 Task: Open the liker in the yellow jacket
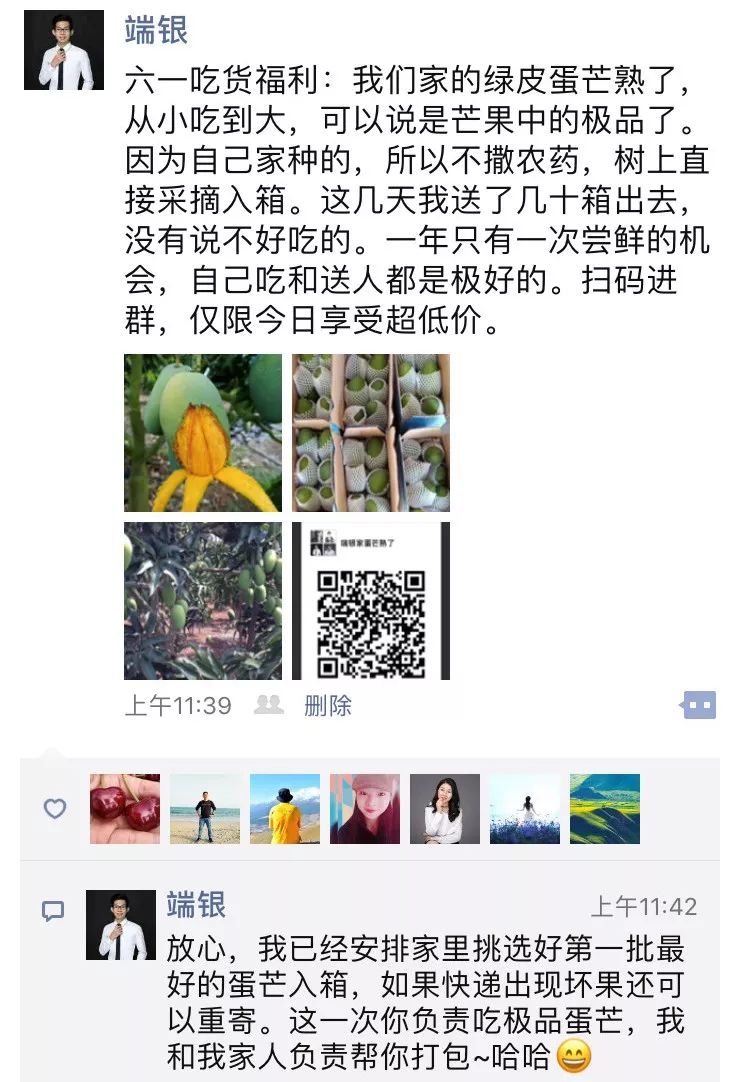[x=285, y=809]
